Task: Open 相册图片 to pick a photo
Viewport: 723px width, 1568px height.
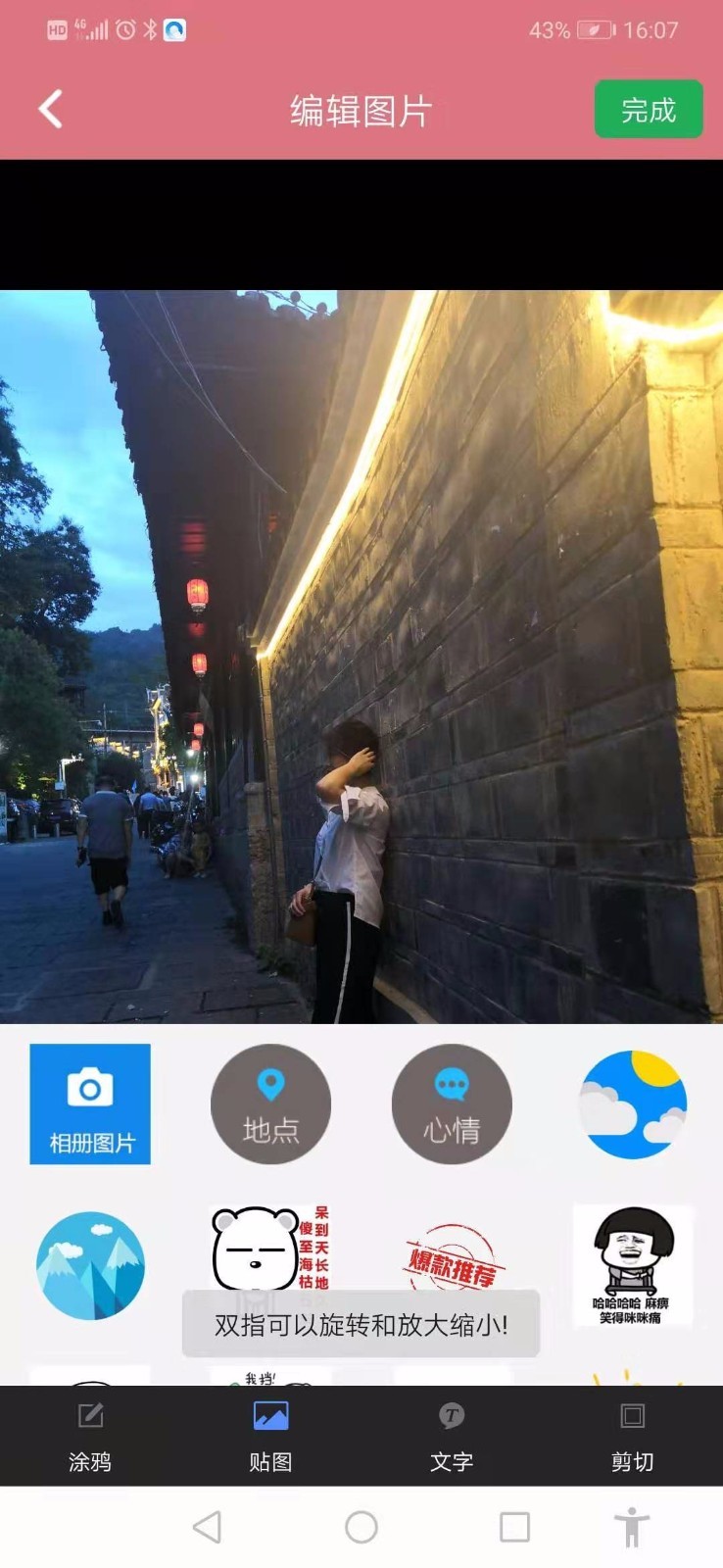Action: pyautogui.click(x=90, y=1104)
